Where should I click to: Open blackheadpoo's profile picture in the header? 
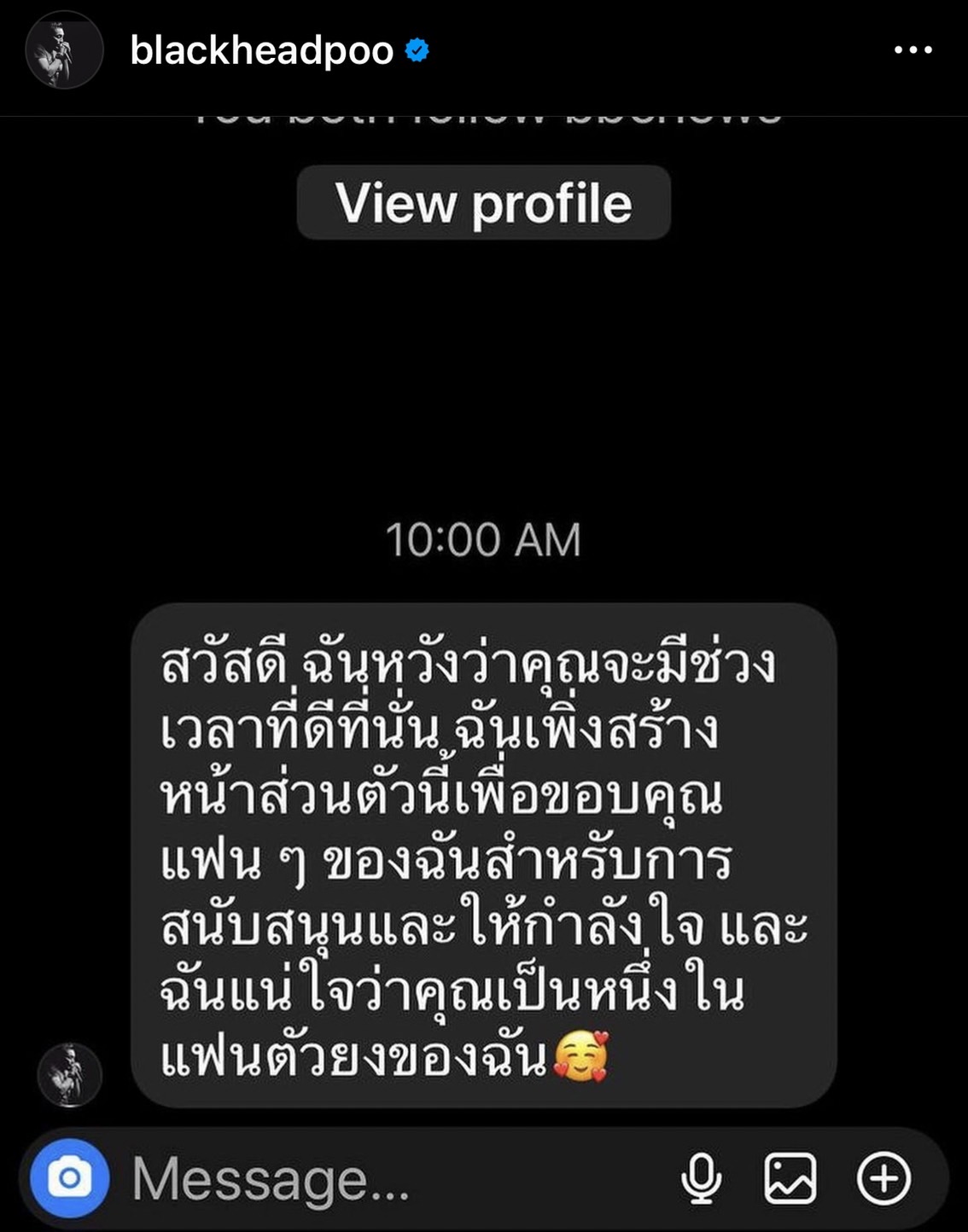pyautogui.click(x=58, y=50)
